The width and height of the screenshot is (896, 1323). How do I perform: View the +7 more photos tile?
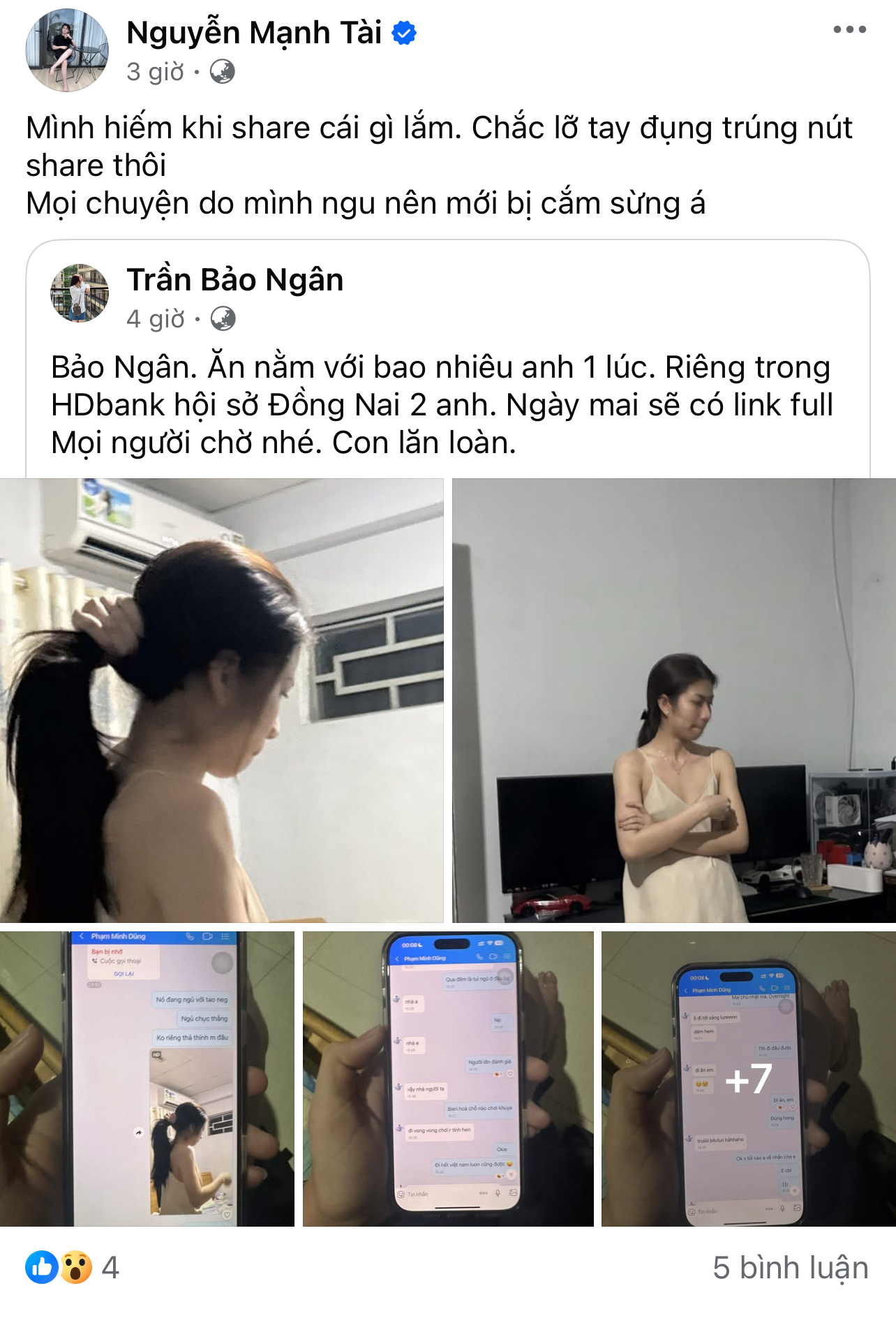(x=748, y=1079)
